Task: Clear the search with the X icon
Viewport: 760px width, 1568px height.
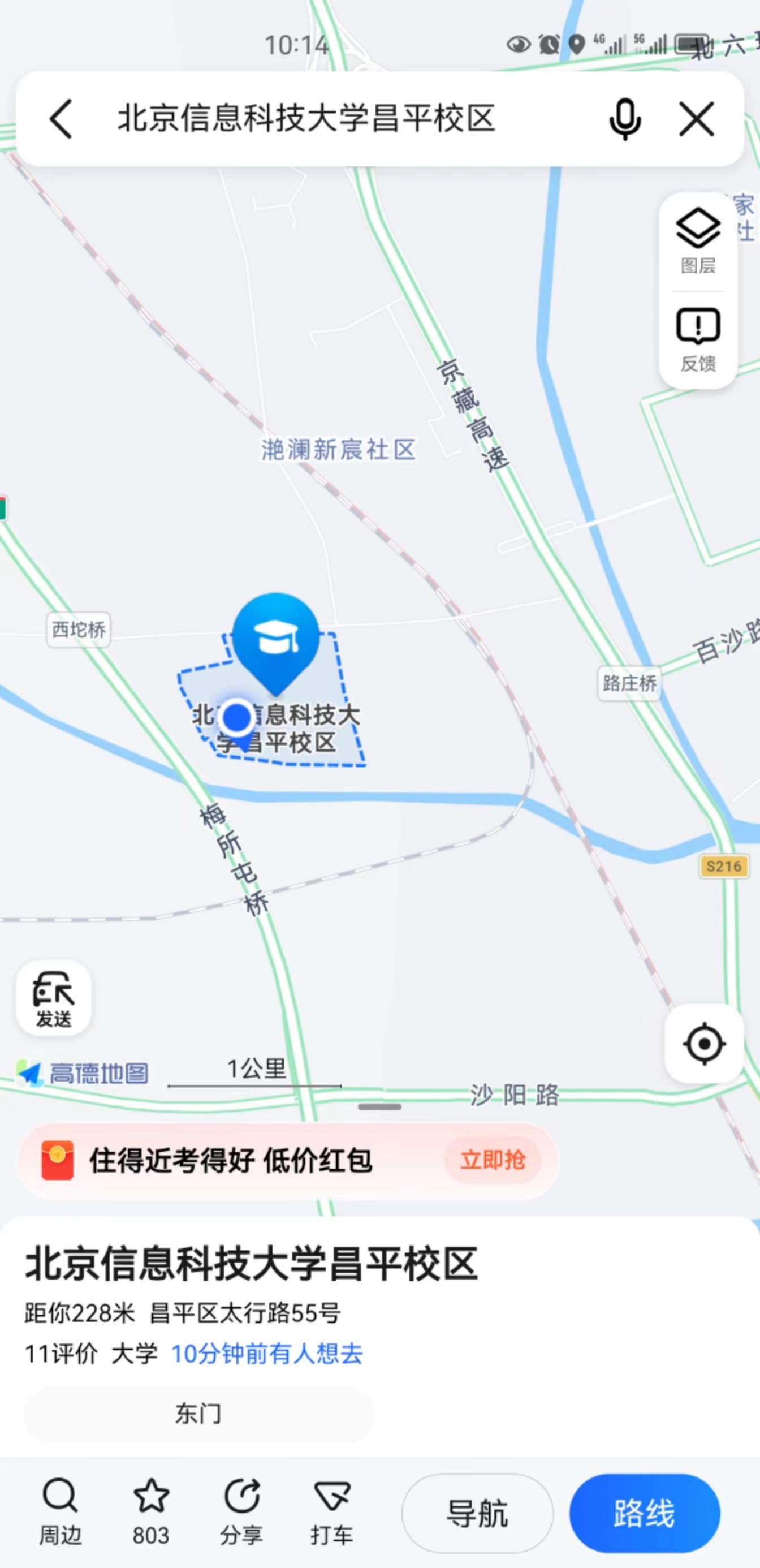Action: [696, 119]
